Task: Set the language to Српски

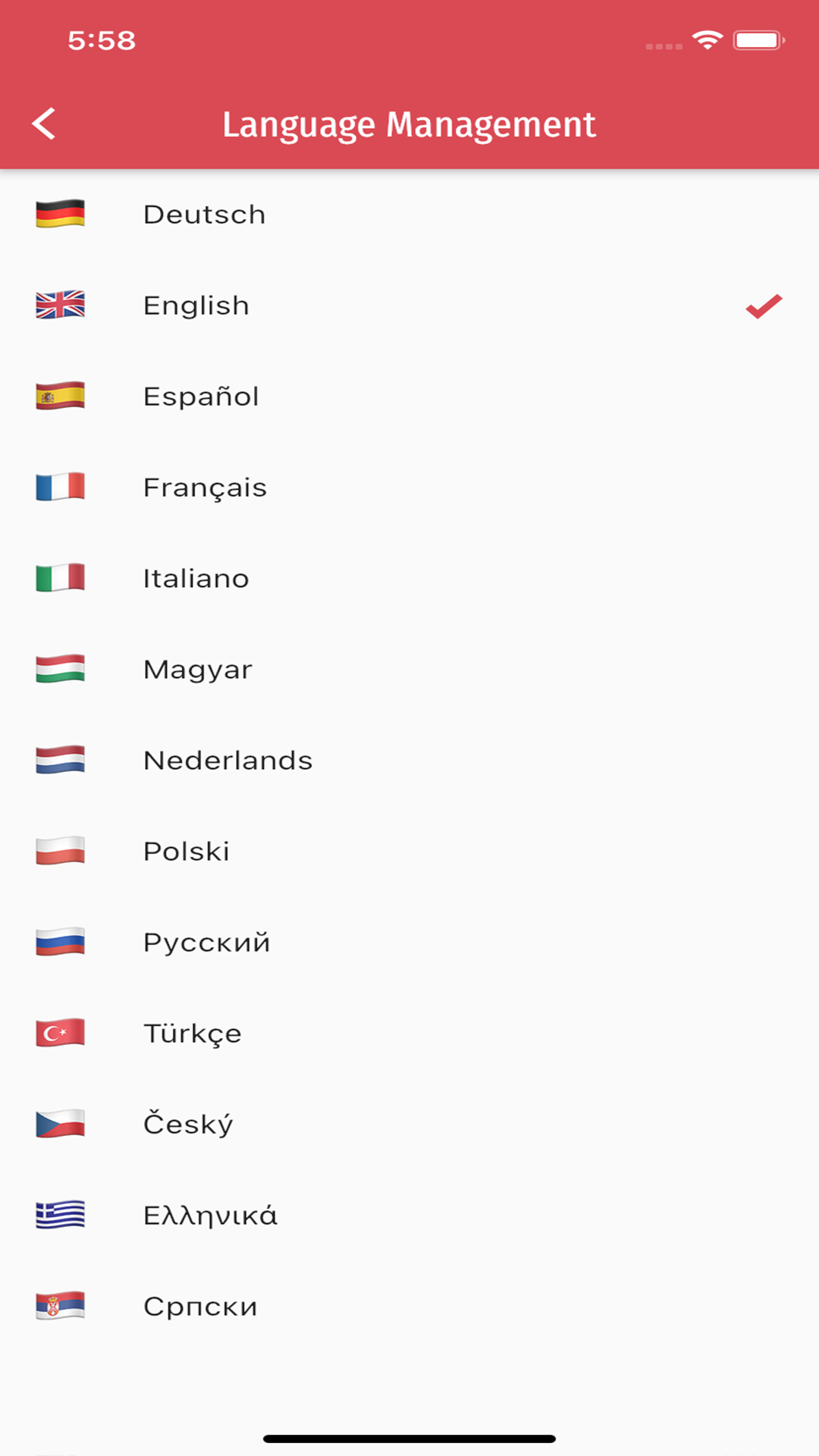Action: coord(409,1306)
